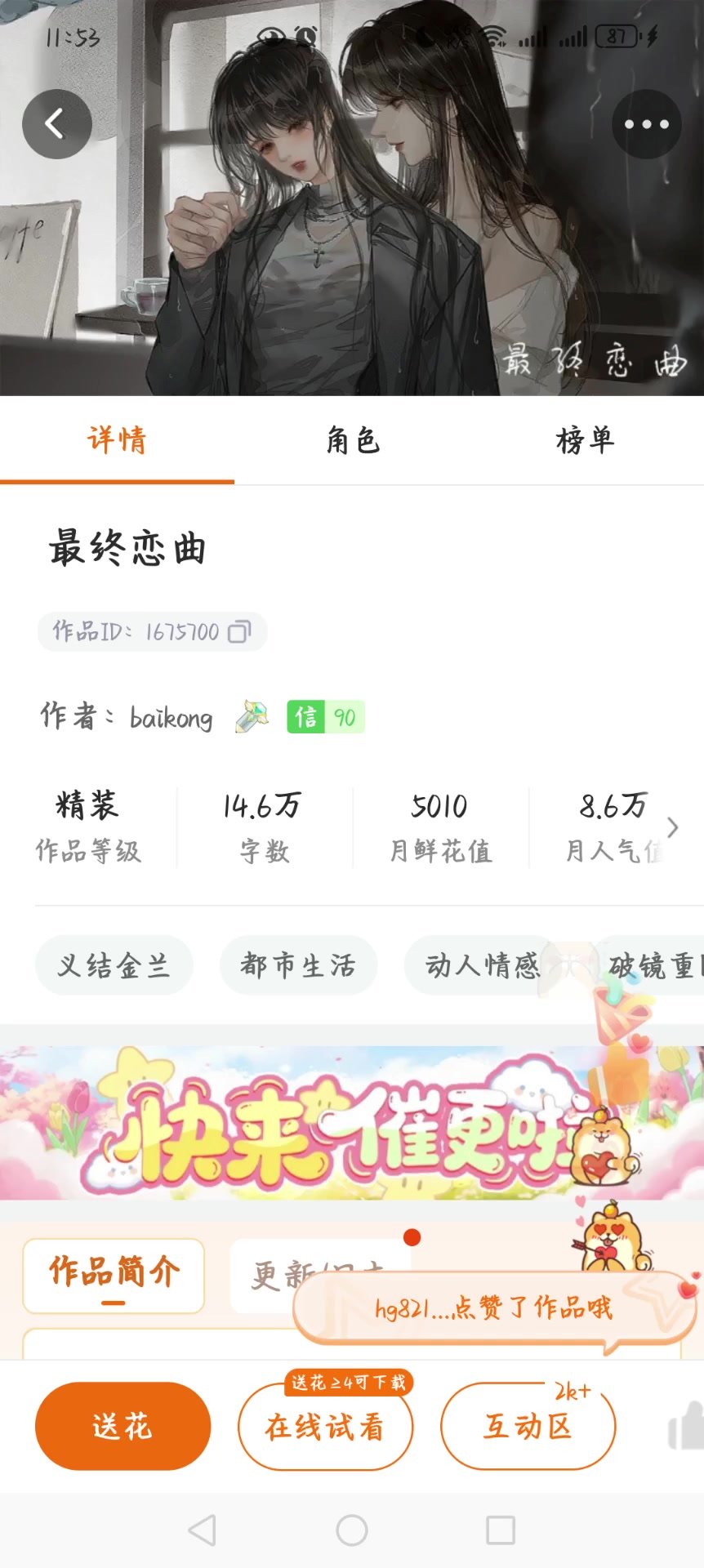The image size is (704, 1568).
Task: Expand stats with the right chevron
Action: coord(672,827)
